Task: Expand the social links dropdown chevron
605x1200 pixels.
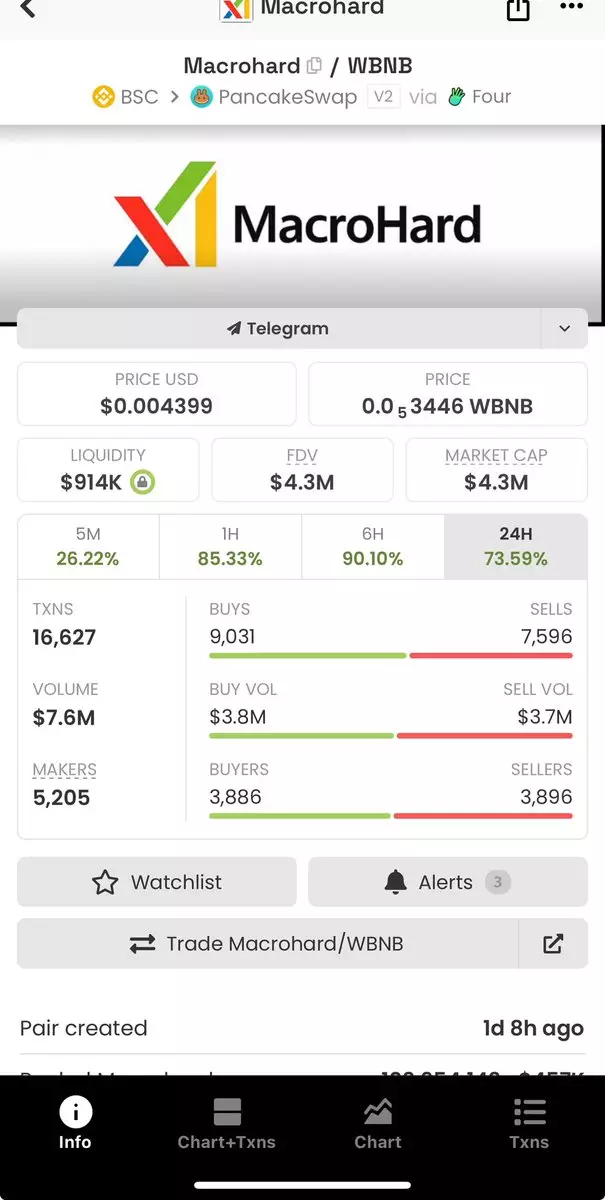Action: pos(564,329)
